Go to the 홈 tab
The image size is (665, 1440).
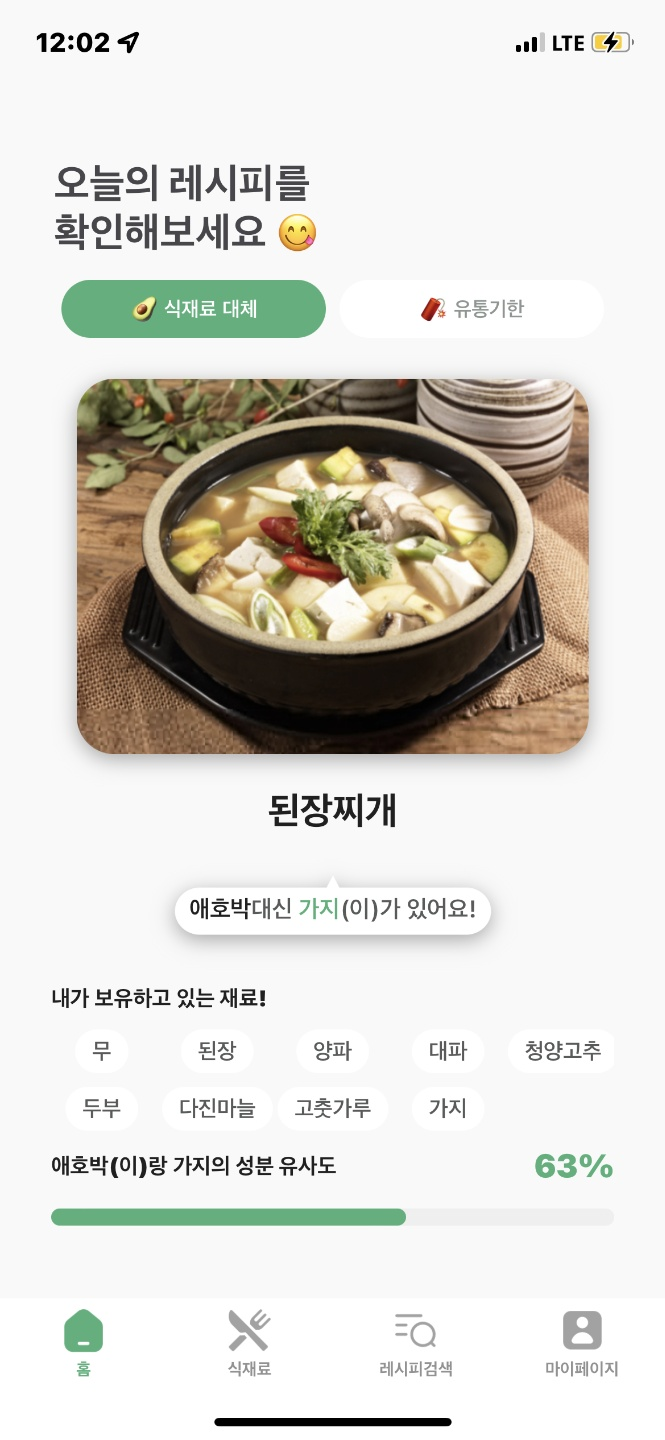coord(83,1342)
